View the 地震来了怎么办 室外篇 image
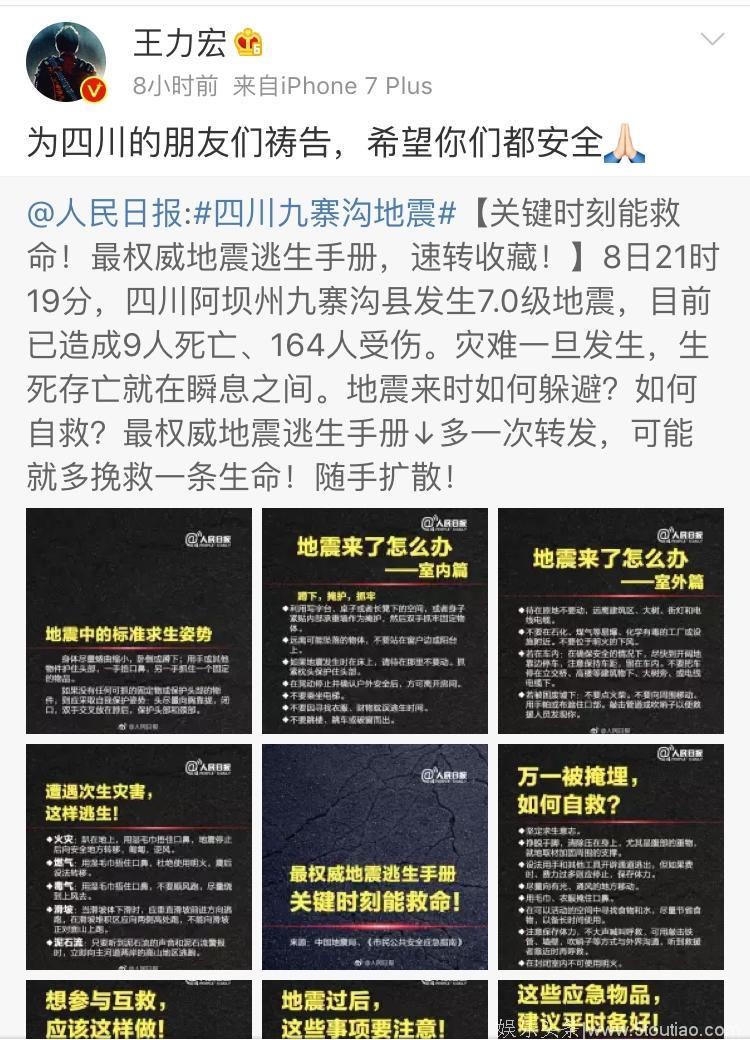 pos(611,621)
